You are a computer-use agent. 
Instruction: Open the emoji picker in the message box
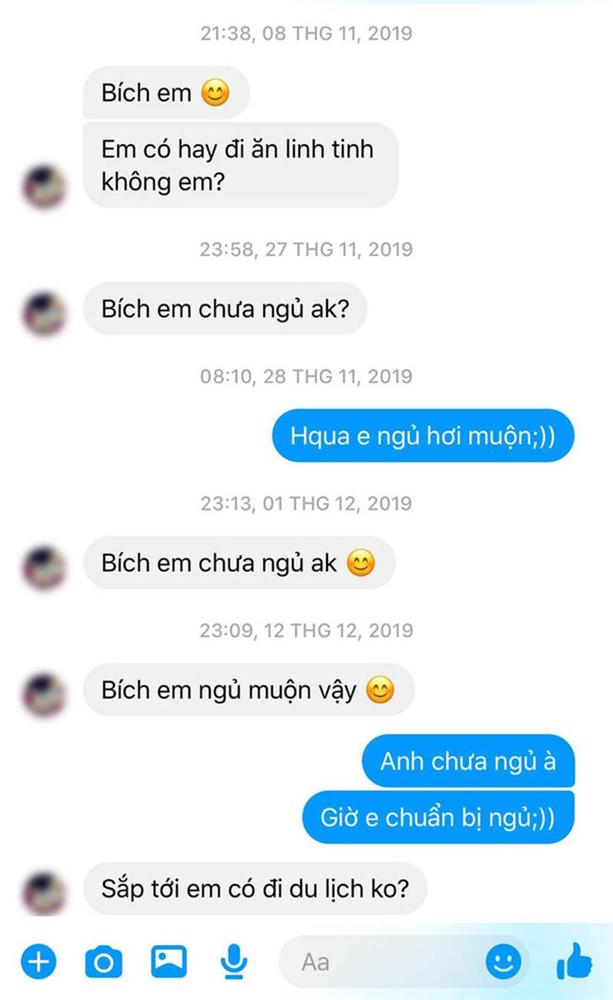[x=503, y=962]
